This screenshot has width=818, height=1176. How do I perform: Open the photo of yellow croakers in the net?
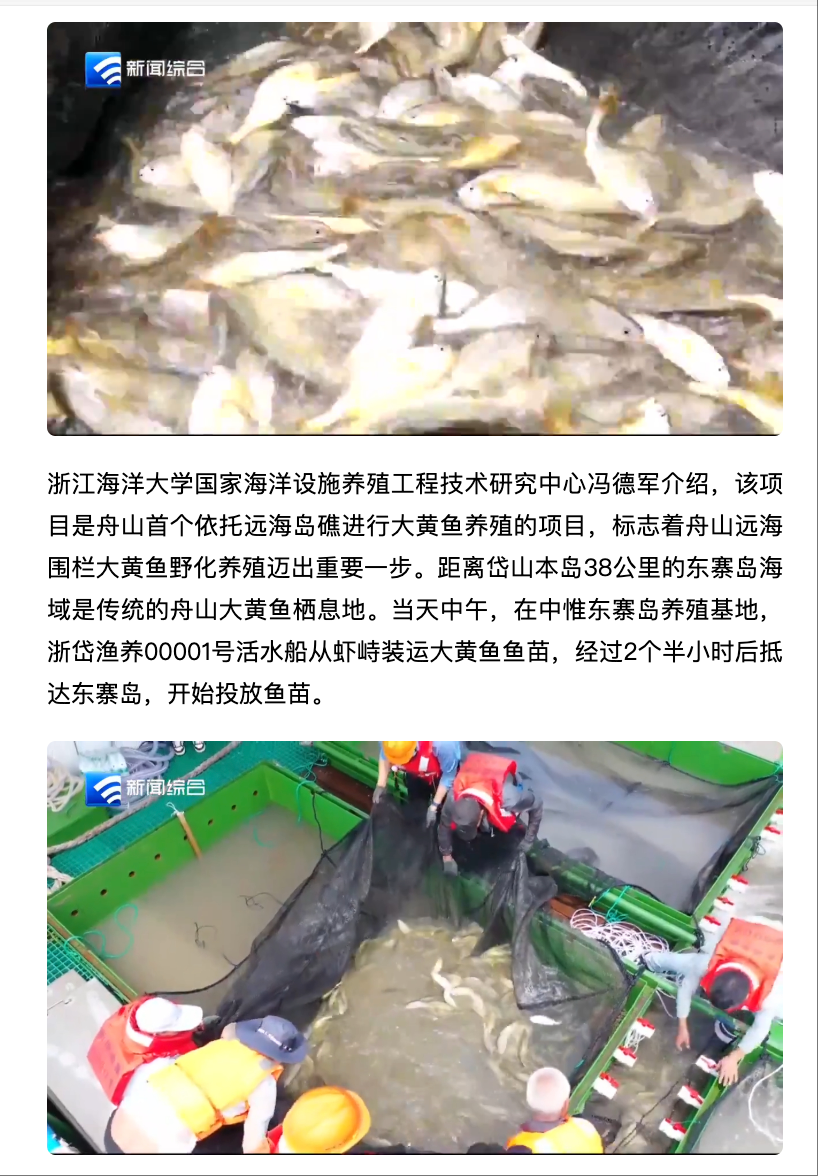coord(414,228)
